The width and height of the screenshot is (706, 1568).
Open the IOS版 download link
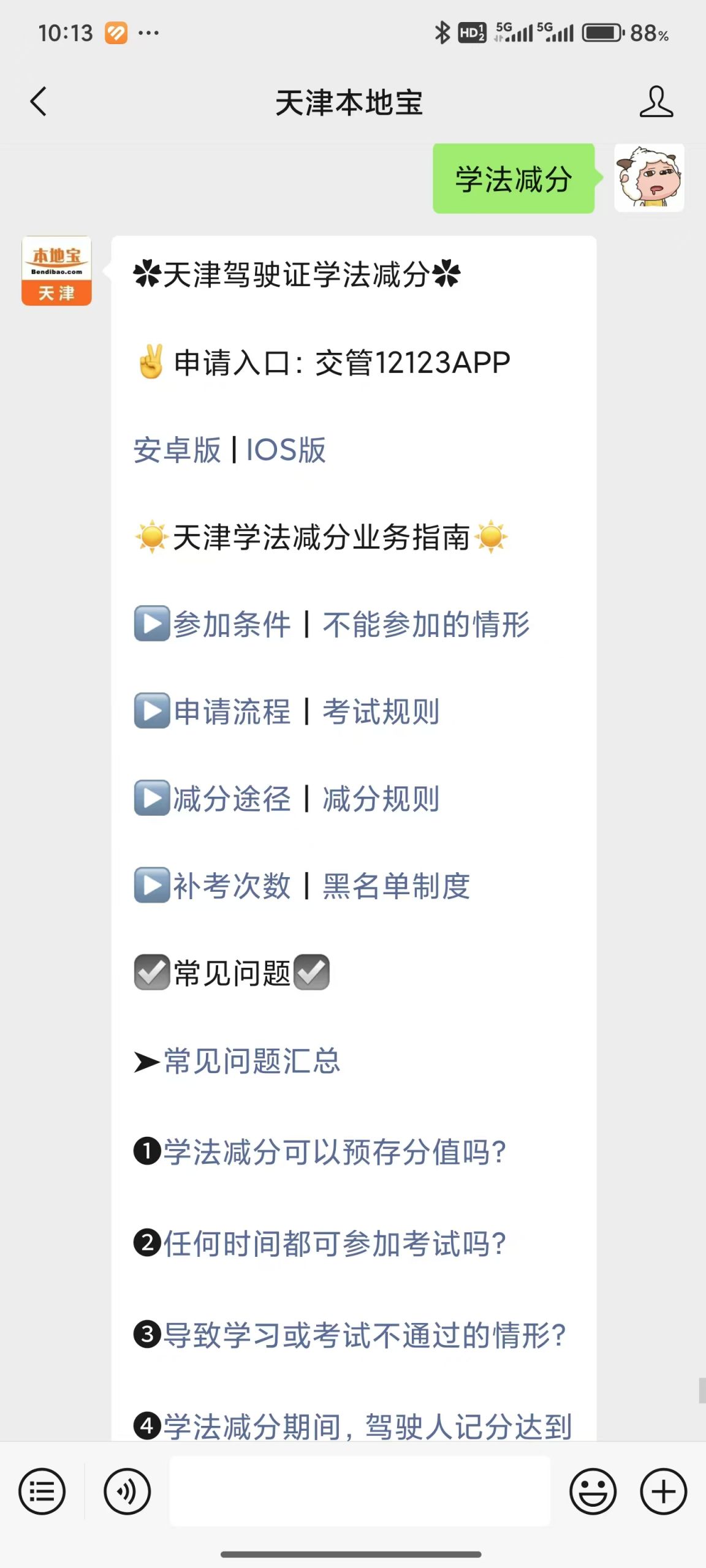pos(286,450)
